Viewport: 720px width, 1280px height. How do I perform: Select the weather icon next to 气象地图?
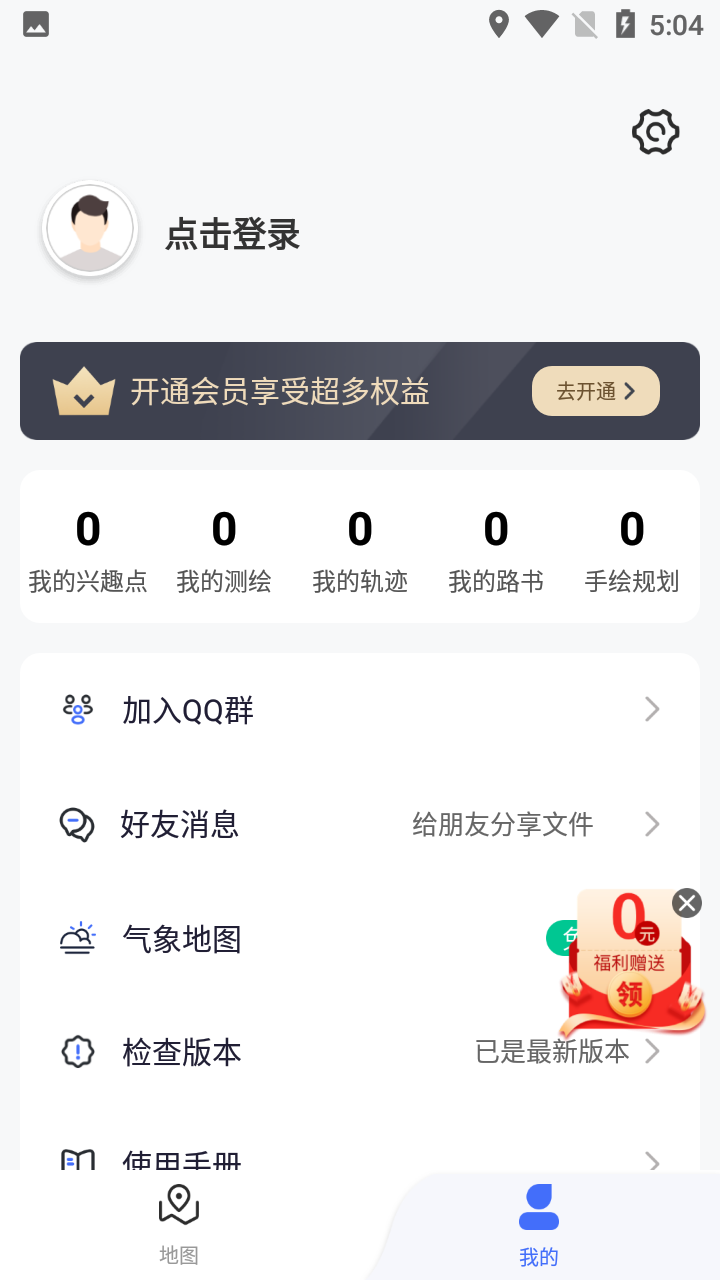tap(77, 938)
